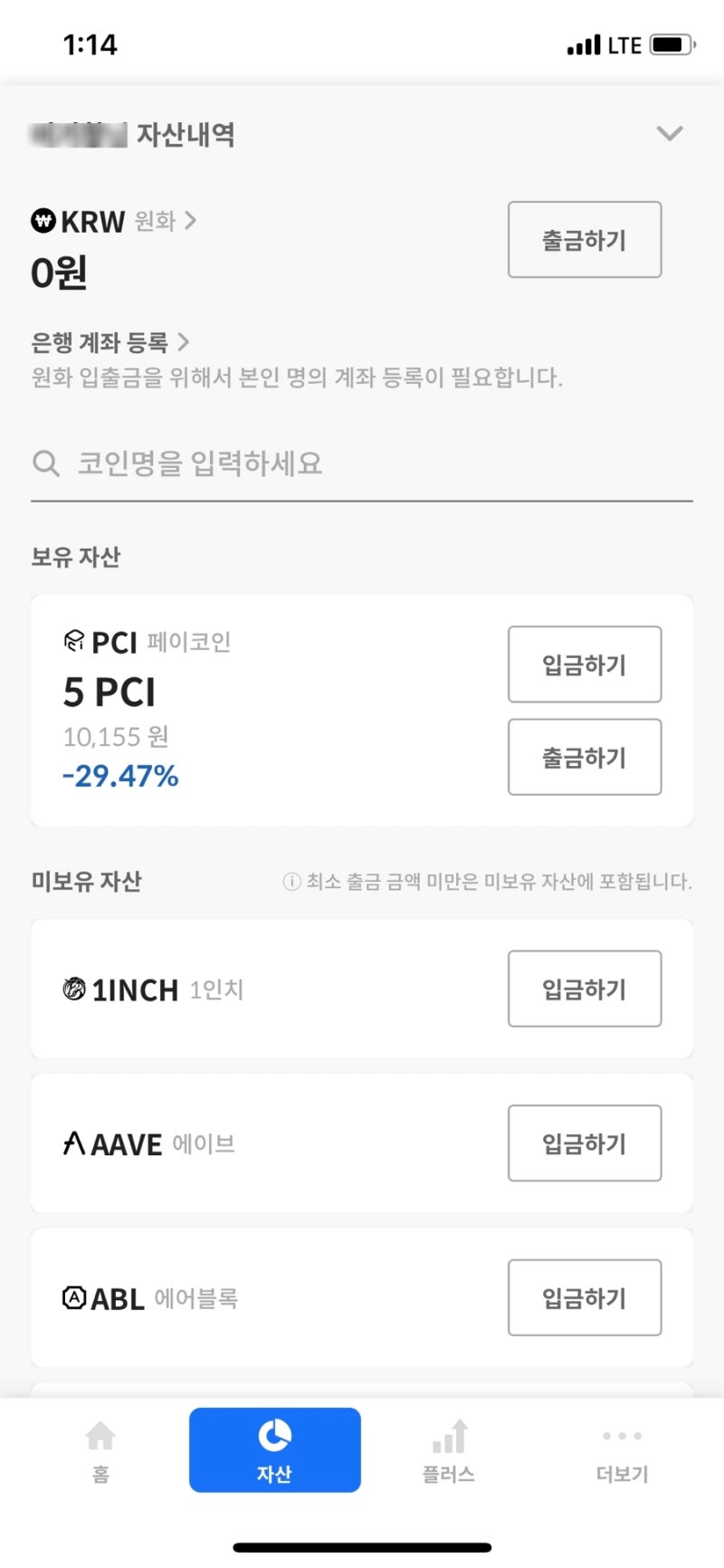Expand KRW 원화 details via chevron
Viewport: 724px width, 1568px height.
pyautogui.click(x=191, y=220)
